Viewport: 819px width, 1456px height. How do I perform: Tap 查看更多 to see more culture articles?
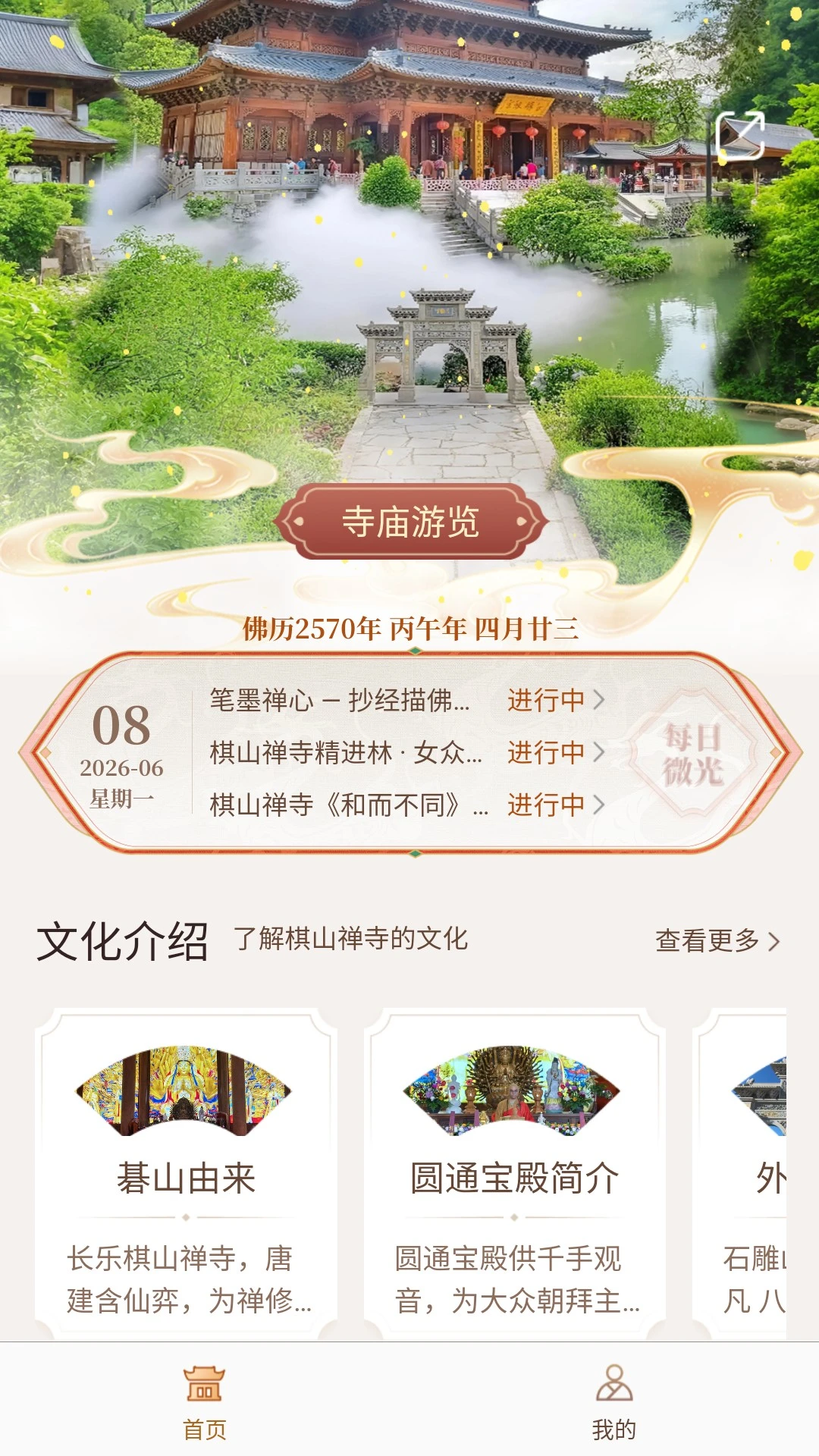tap(717, 940)
